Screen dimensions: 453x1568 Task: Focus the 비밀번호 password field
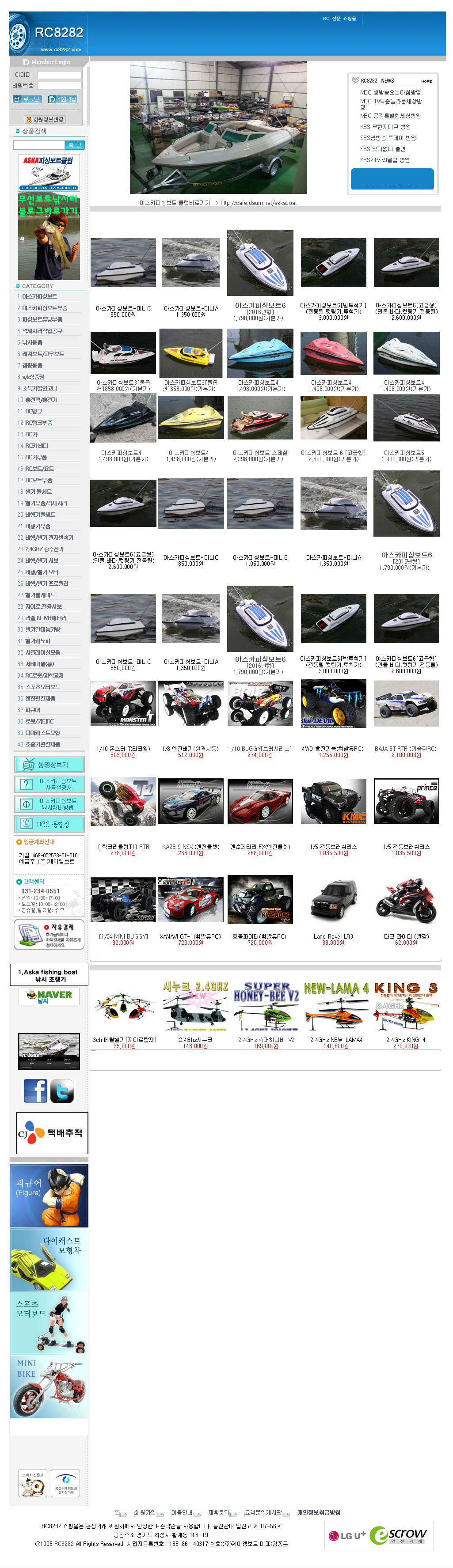click(59, 86)
